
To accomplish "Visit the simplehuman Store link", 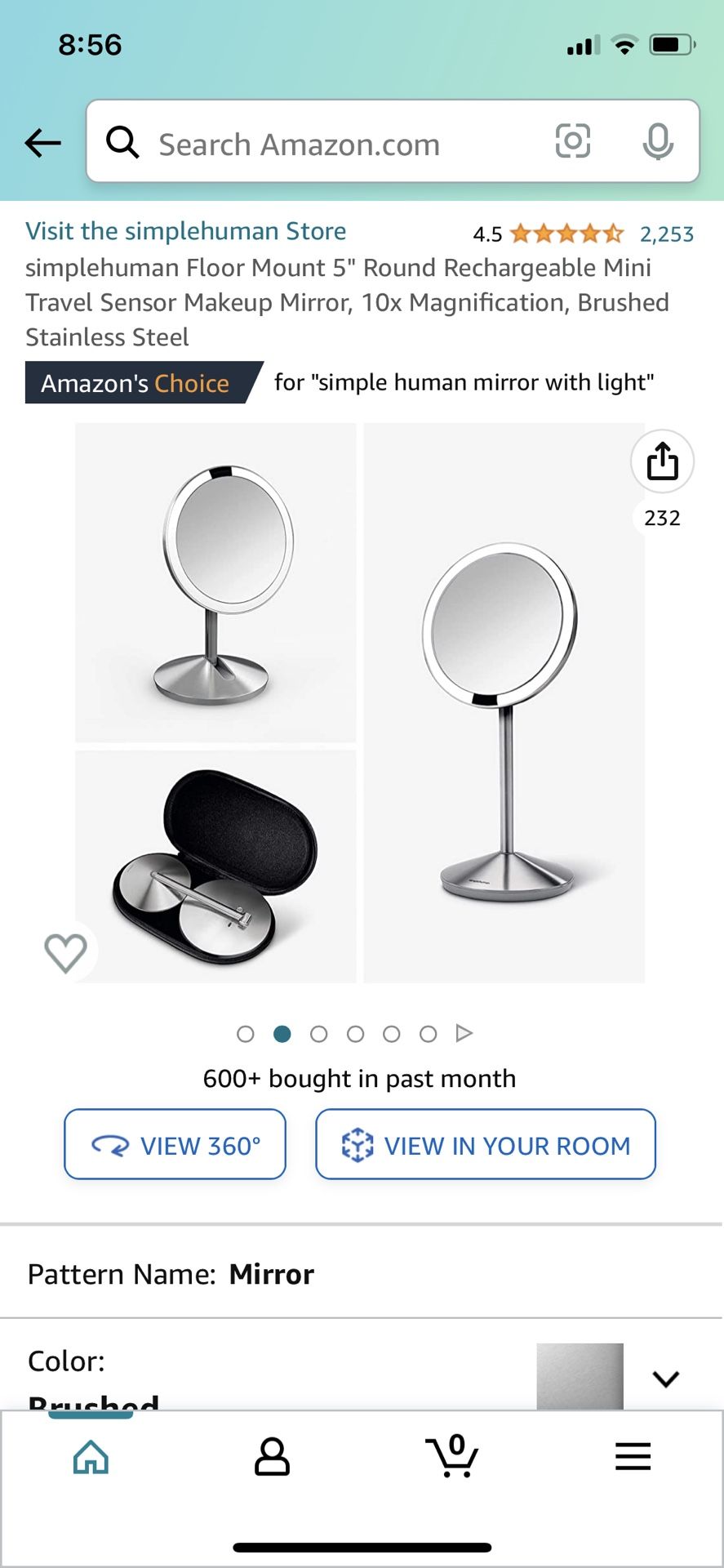I will [x=186, y=231].
